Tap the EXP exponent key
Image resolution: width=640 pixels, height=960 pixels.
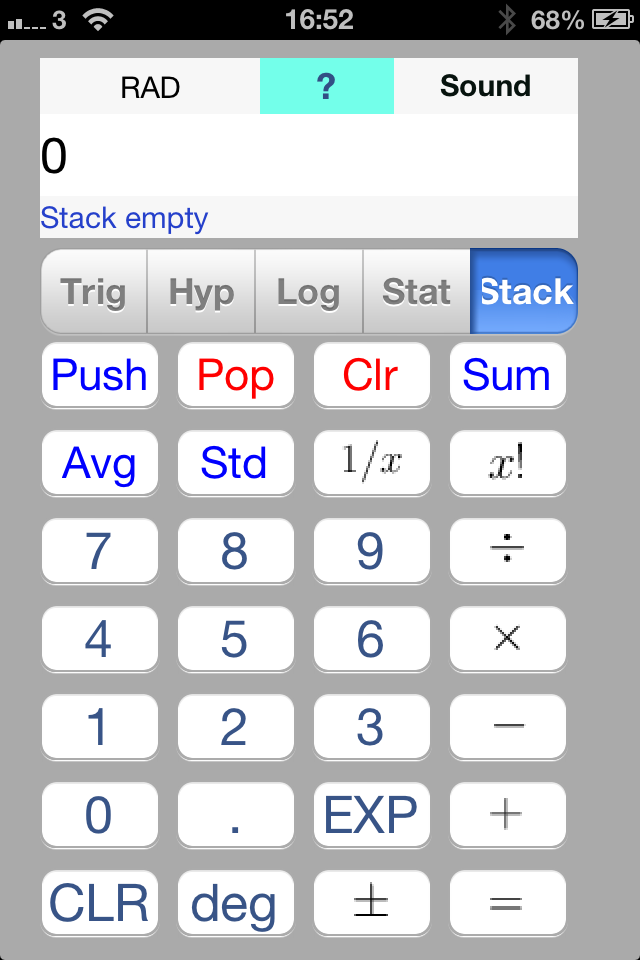(x=371, y=815)
